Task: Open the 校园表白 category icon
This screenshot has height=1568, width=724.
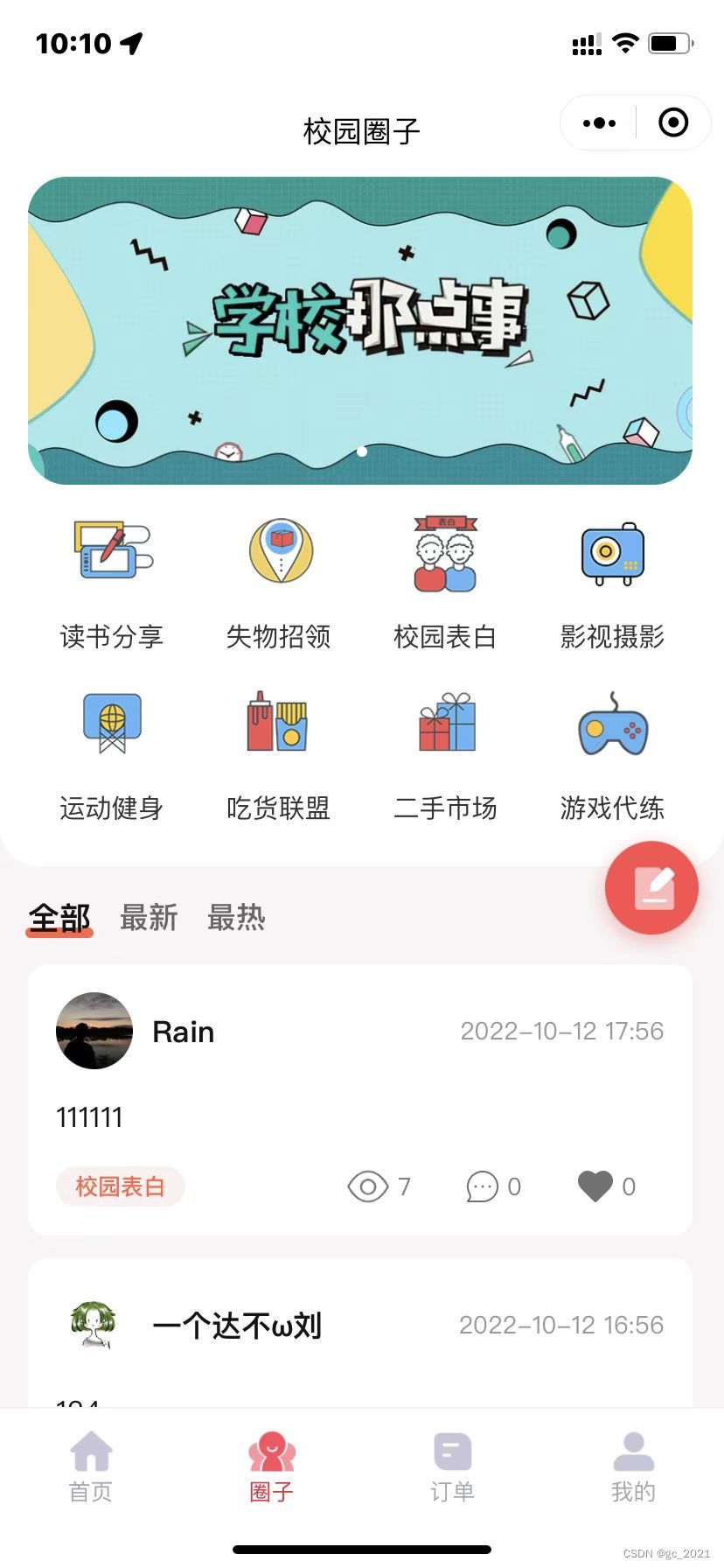Action: (x=445, y=556)
